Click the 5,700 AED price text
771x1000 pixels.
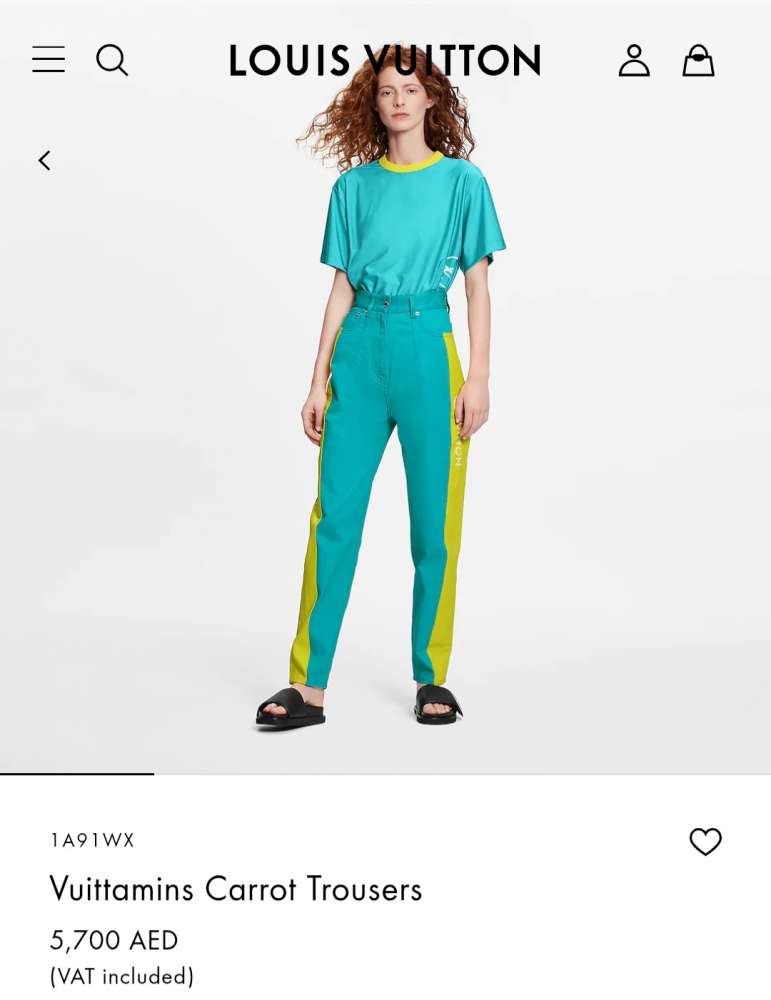coord(113,940)
